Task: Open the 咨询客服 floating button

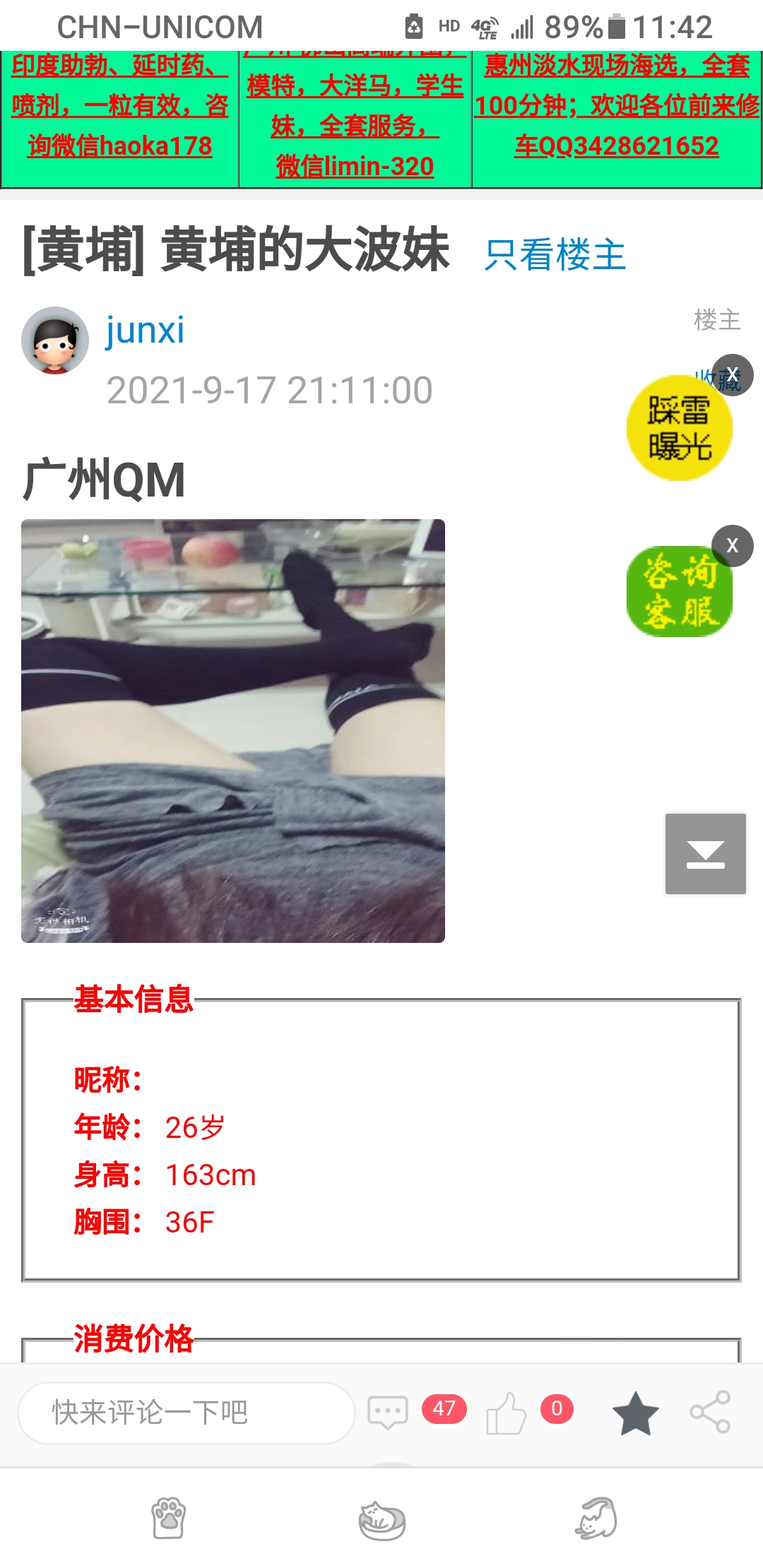Action: 678,592
